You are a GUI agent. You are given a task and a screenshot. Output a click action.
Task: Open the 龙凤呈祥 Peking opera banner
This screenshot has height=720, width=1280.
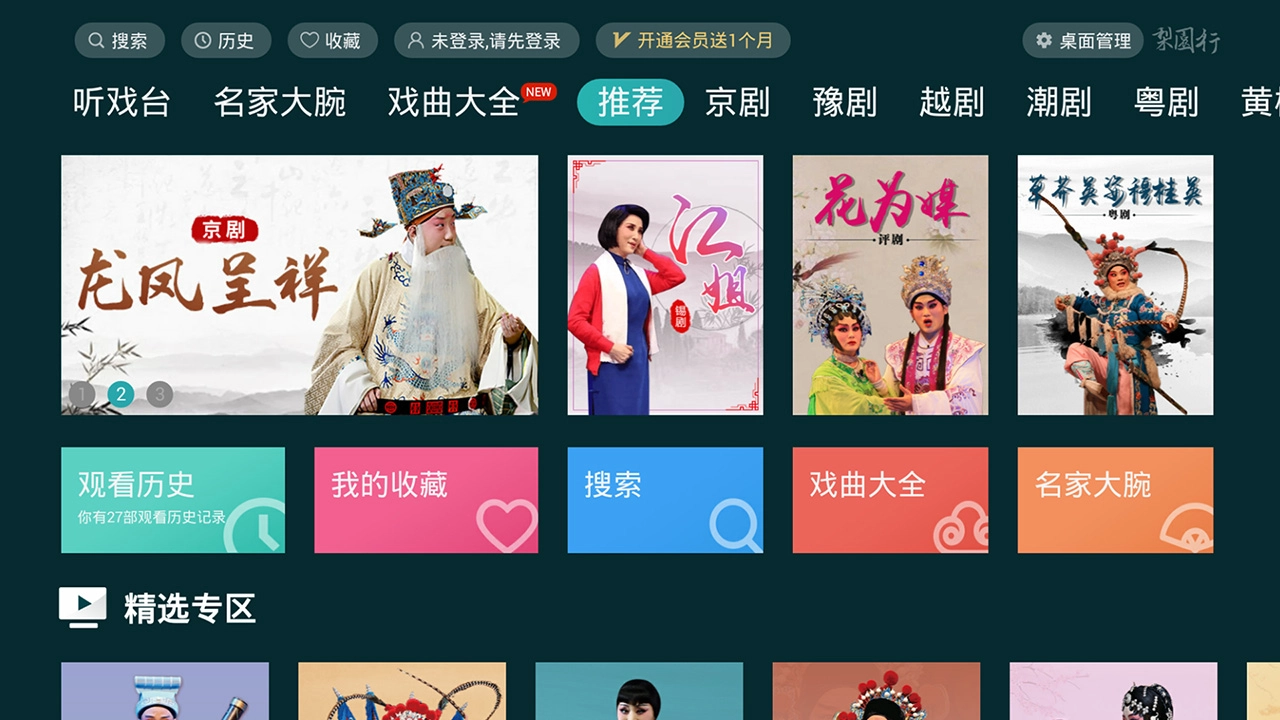pyautogui.click(x=299, y=285)
